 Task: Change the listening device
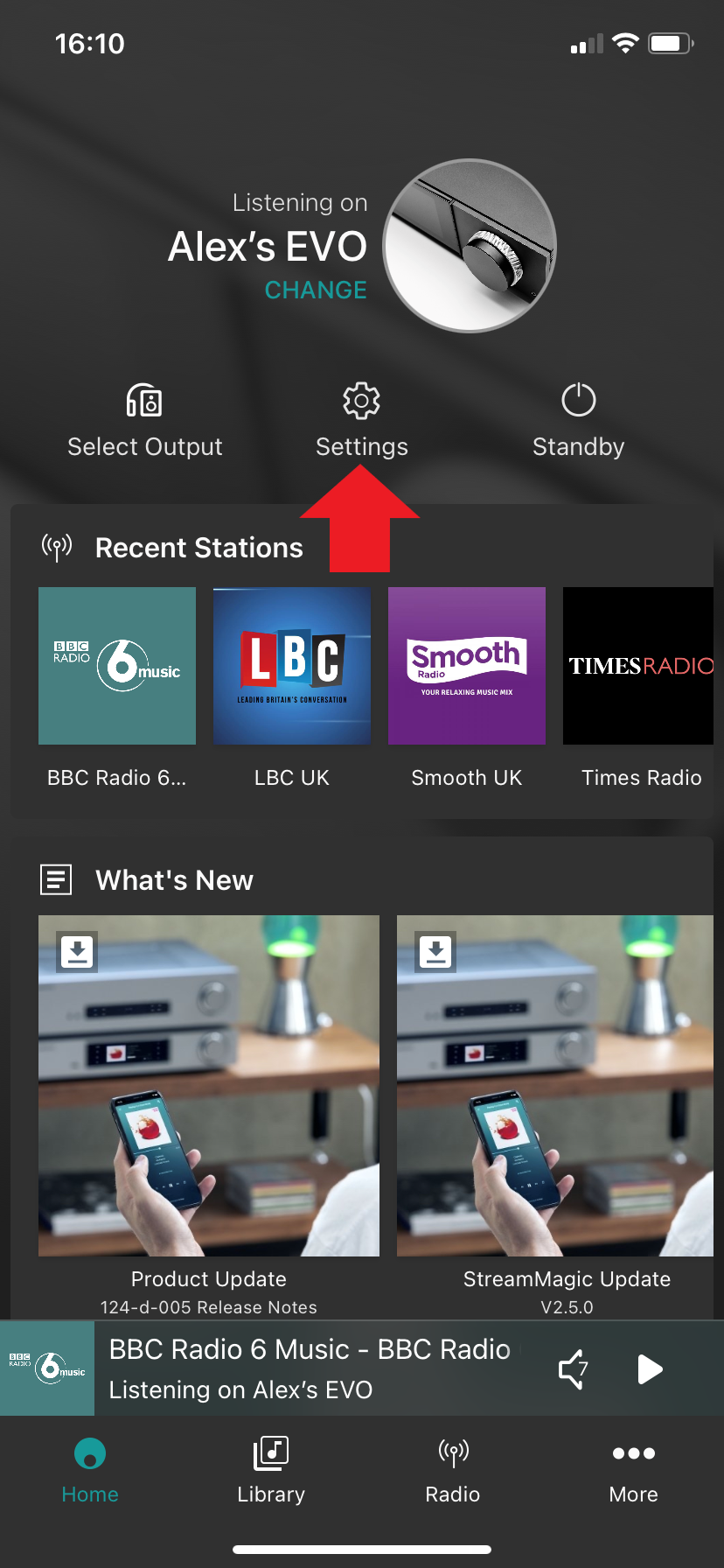(316, 290)
